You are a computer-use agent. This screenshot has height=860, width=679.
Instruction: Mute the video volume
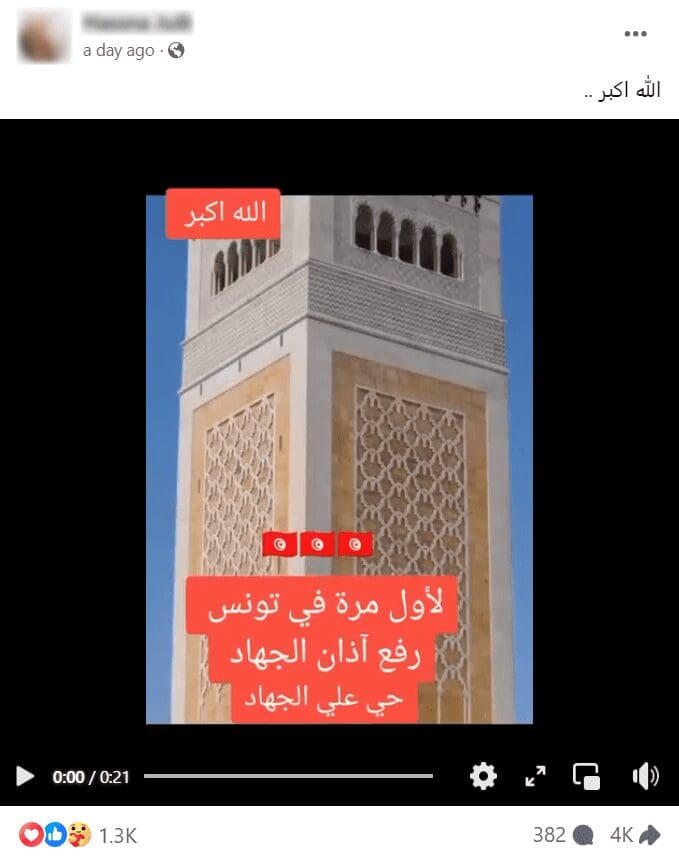click(x=645, y=776)
